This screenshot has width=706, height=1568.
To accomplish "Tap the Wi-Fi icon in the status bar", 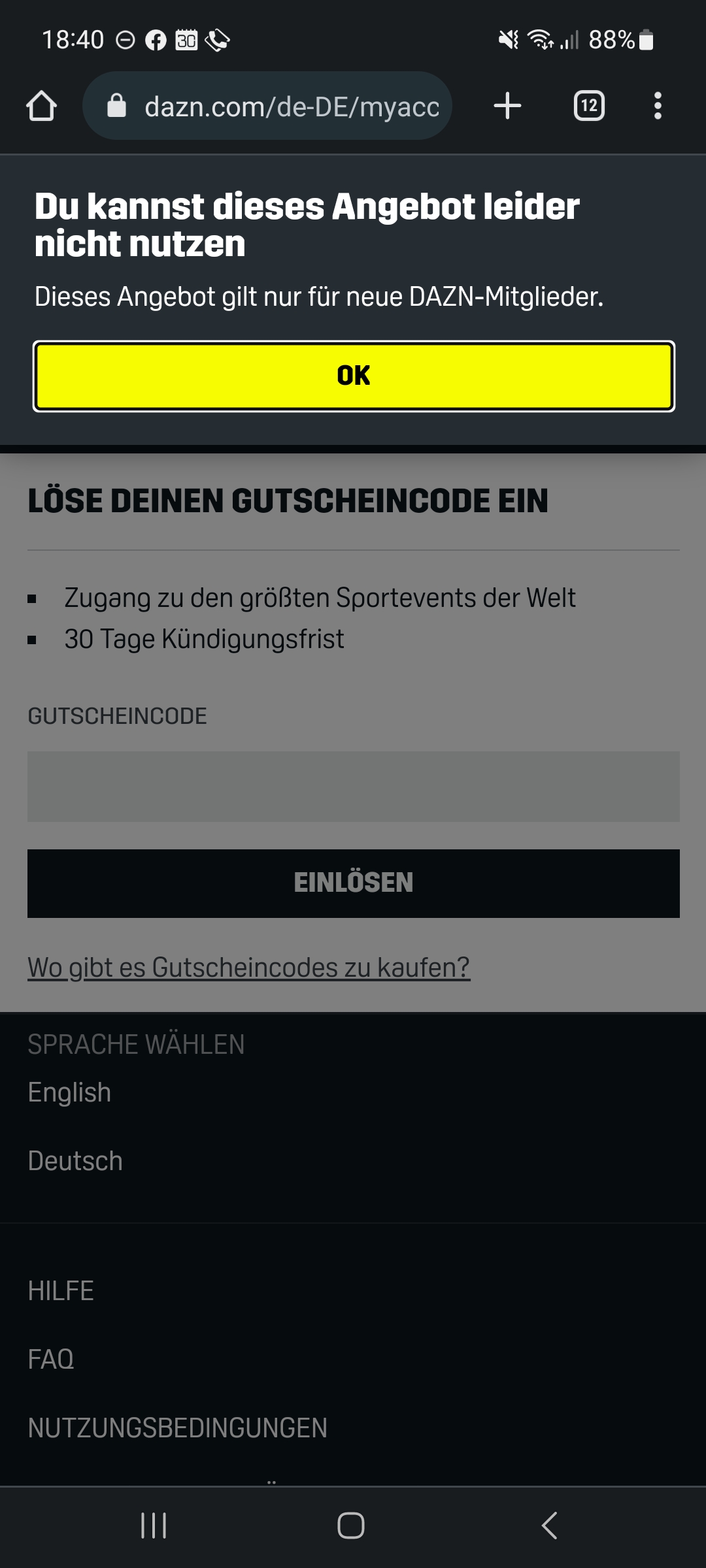I will click(x=540, y=40).
